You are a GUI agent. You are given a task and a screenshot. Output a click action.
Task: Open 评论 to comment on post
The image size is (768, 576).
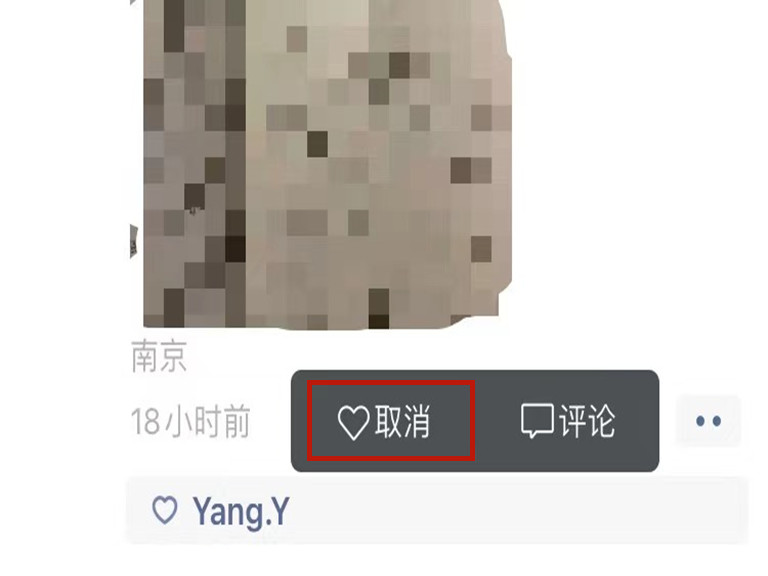[x=568, y=421]
